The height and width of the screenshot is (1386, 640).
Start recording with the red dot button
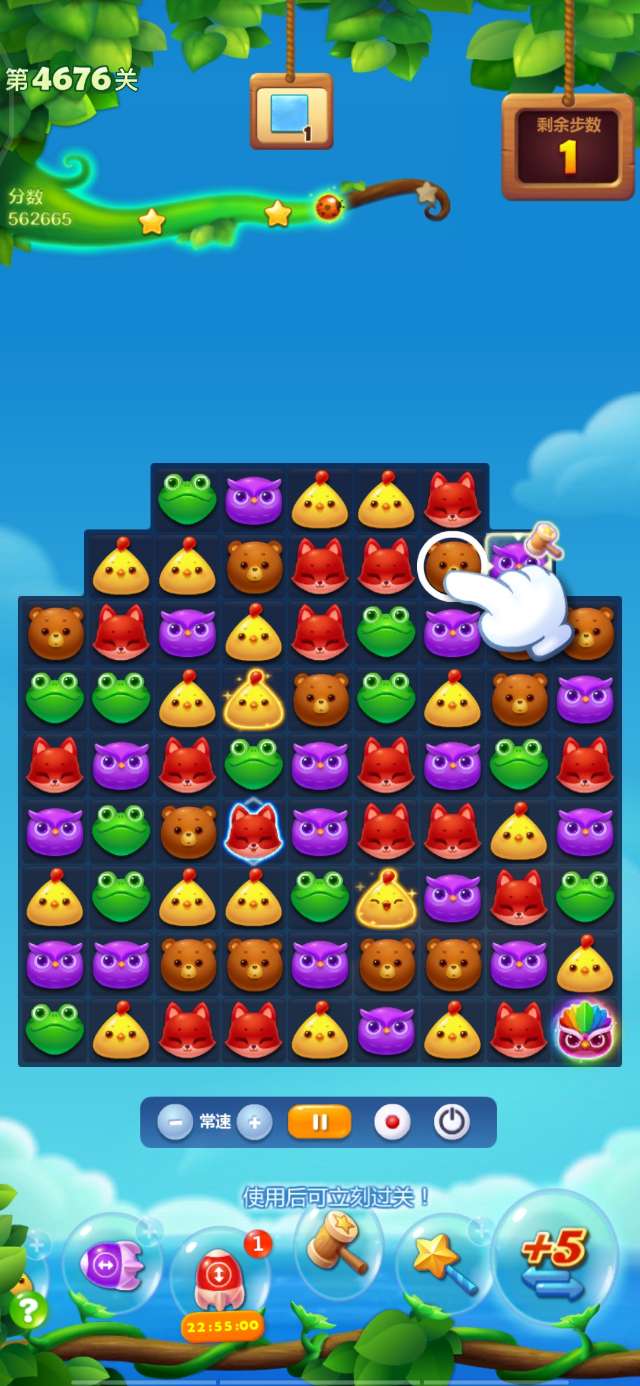(x=392, y=1122)
